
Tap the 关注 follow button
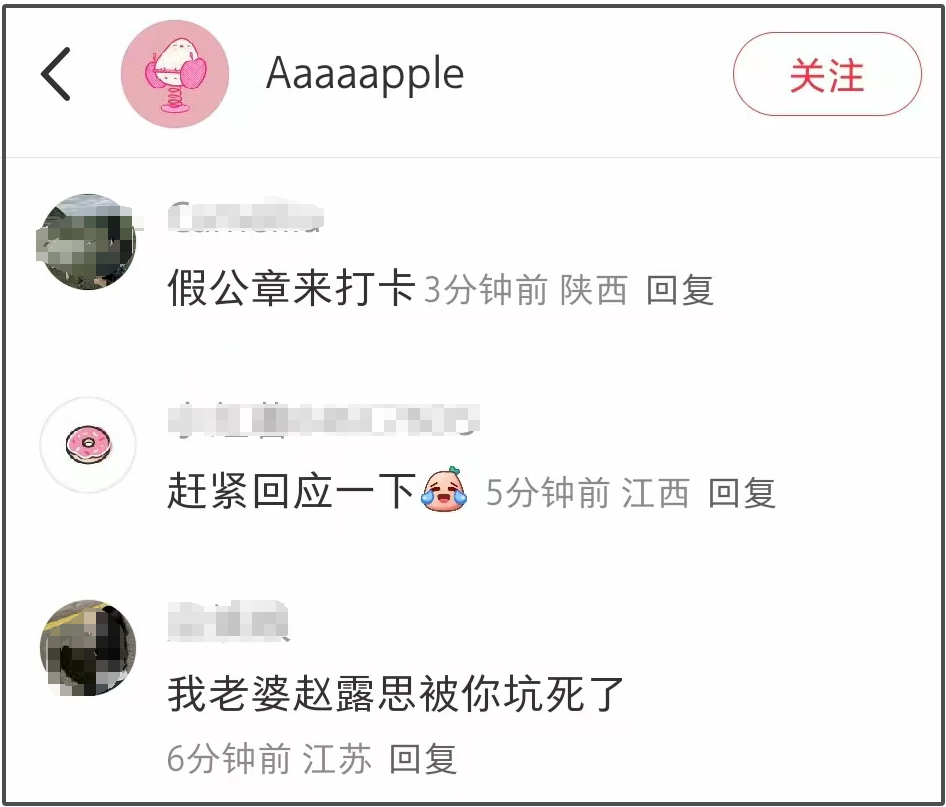point(827,75)
